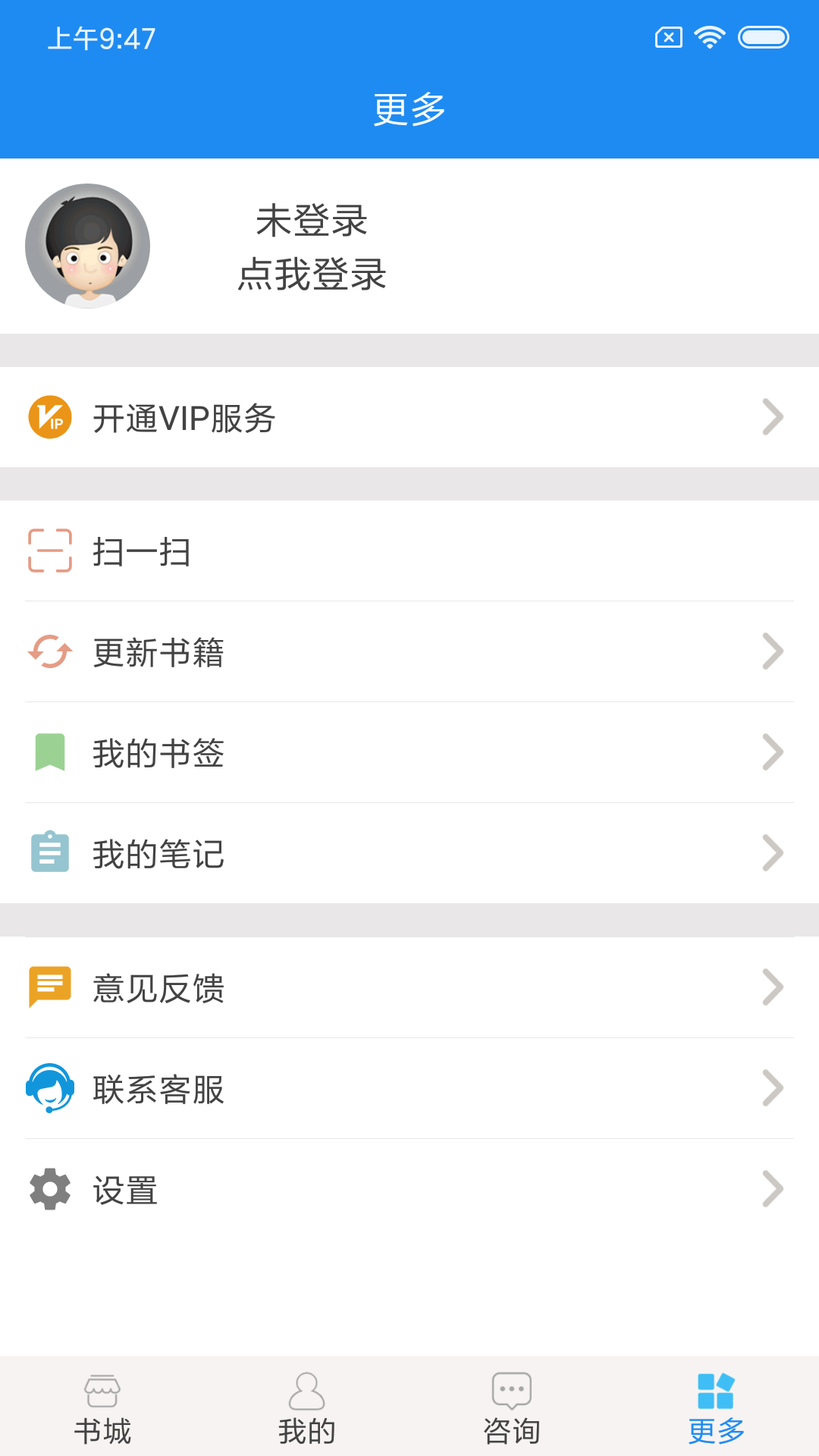Viewport: 819px width, 1456px height.
Task: Tap 点我登录 to log in
Action: (311, 275)
